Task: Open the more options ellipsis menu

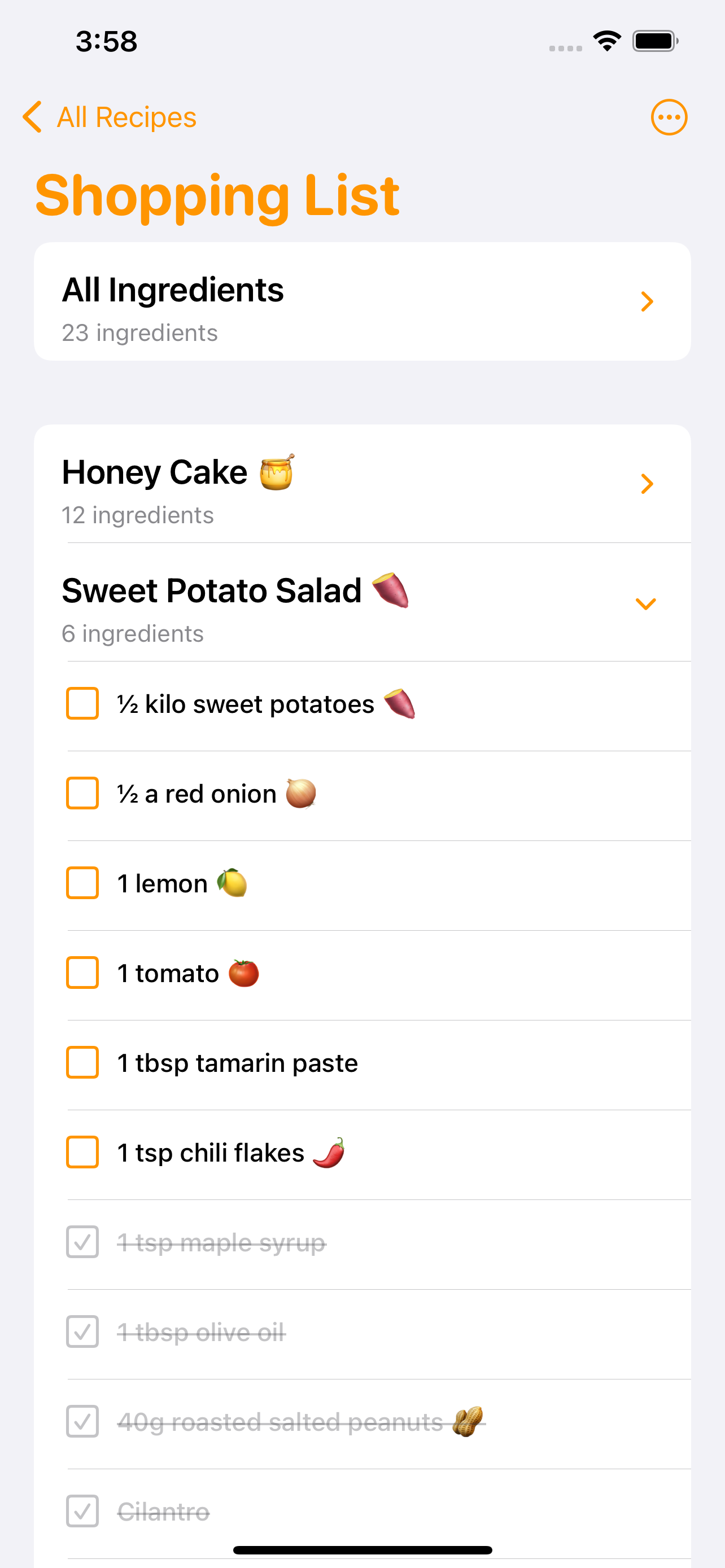Action: point(669,117)
